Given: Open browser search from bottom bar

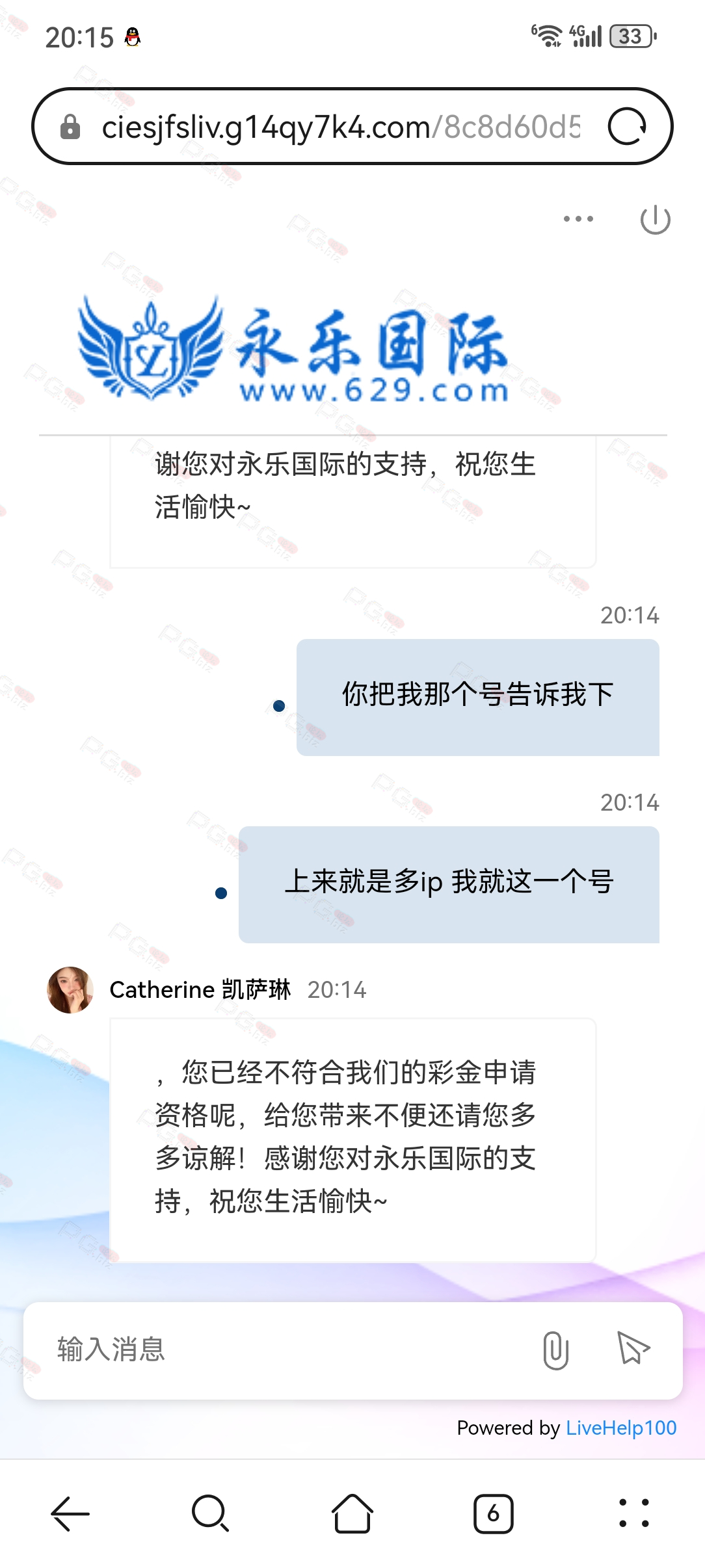Looking at the screenshot, I should [211, 1513].
